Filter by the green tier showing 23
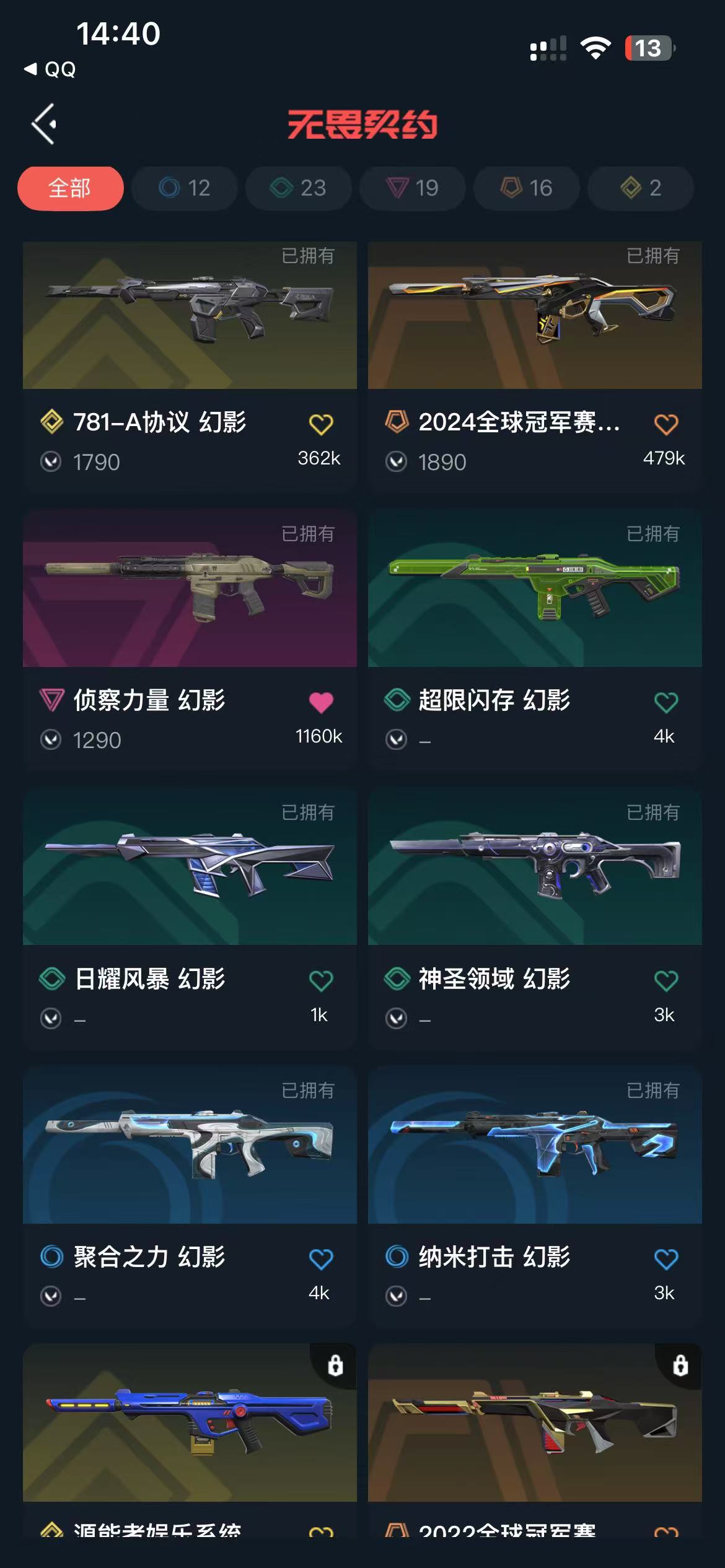725x1568 pixels. 298,188
